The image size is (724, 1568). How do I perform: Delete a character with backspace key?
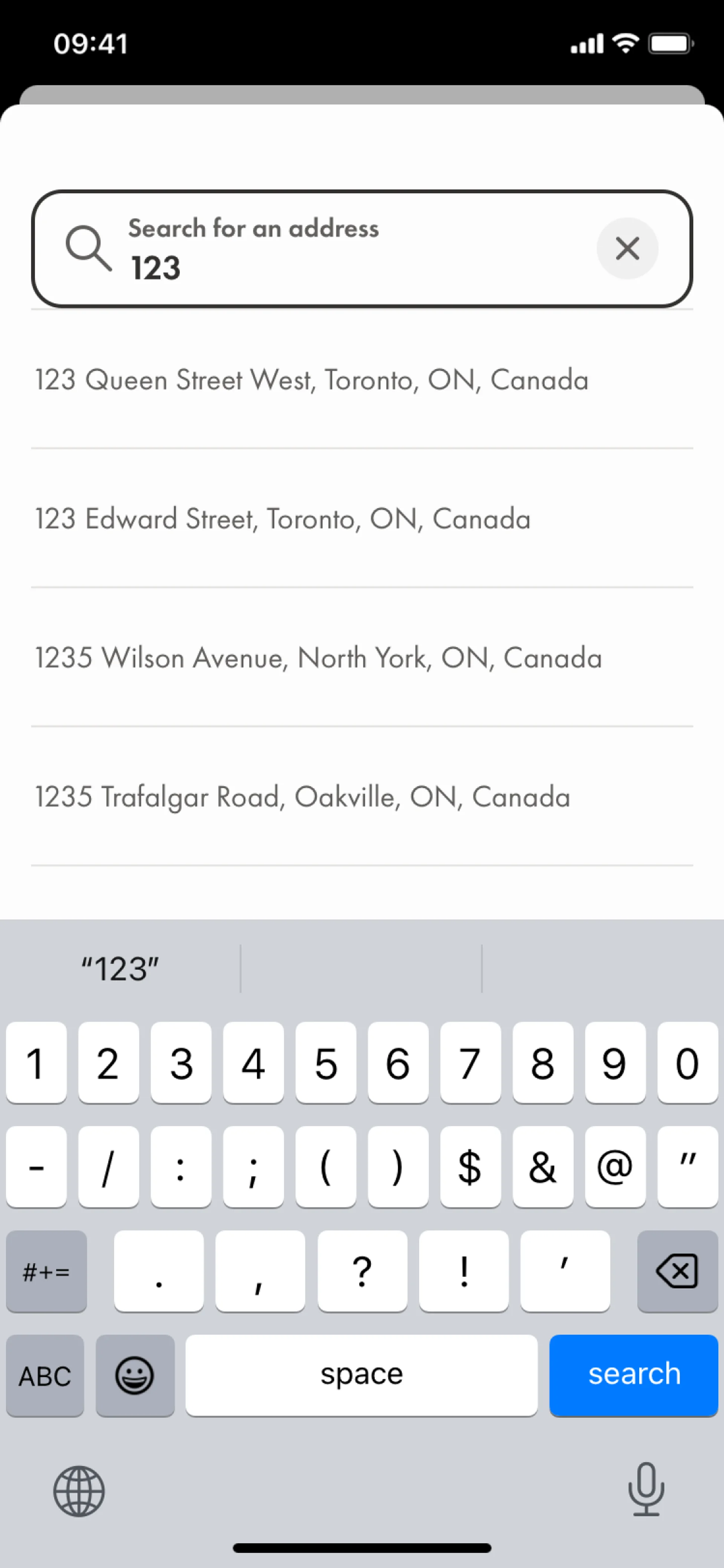click(x=677, y=1270)
